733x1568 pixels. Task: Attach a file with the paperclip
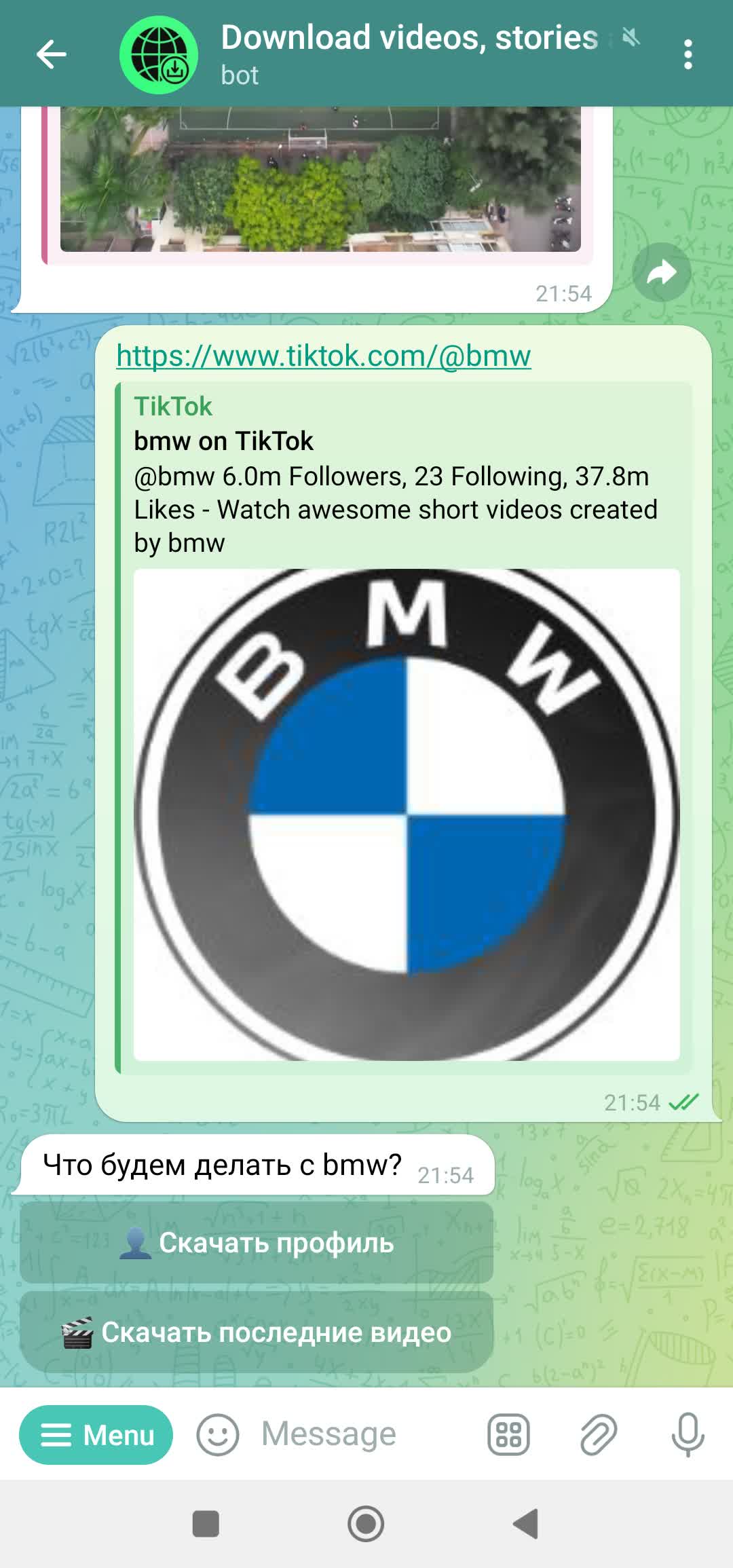point(598,1435)
